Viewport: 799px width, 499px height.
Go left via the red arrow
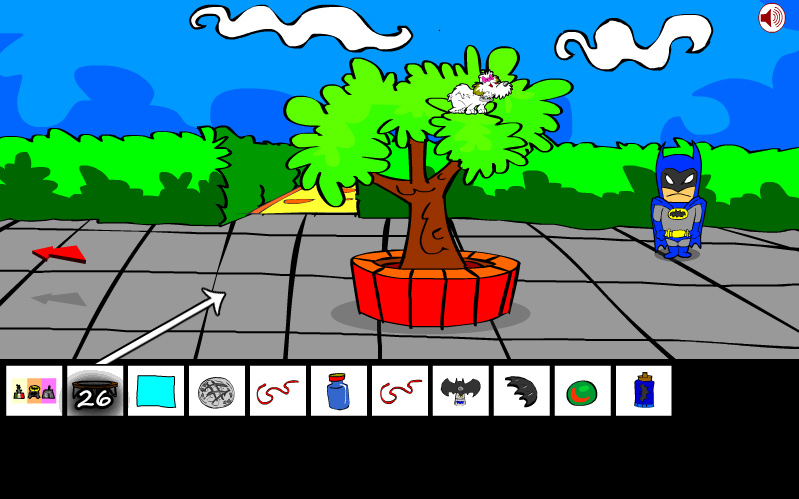pos(59,252)
